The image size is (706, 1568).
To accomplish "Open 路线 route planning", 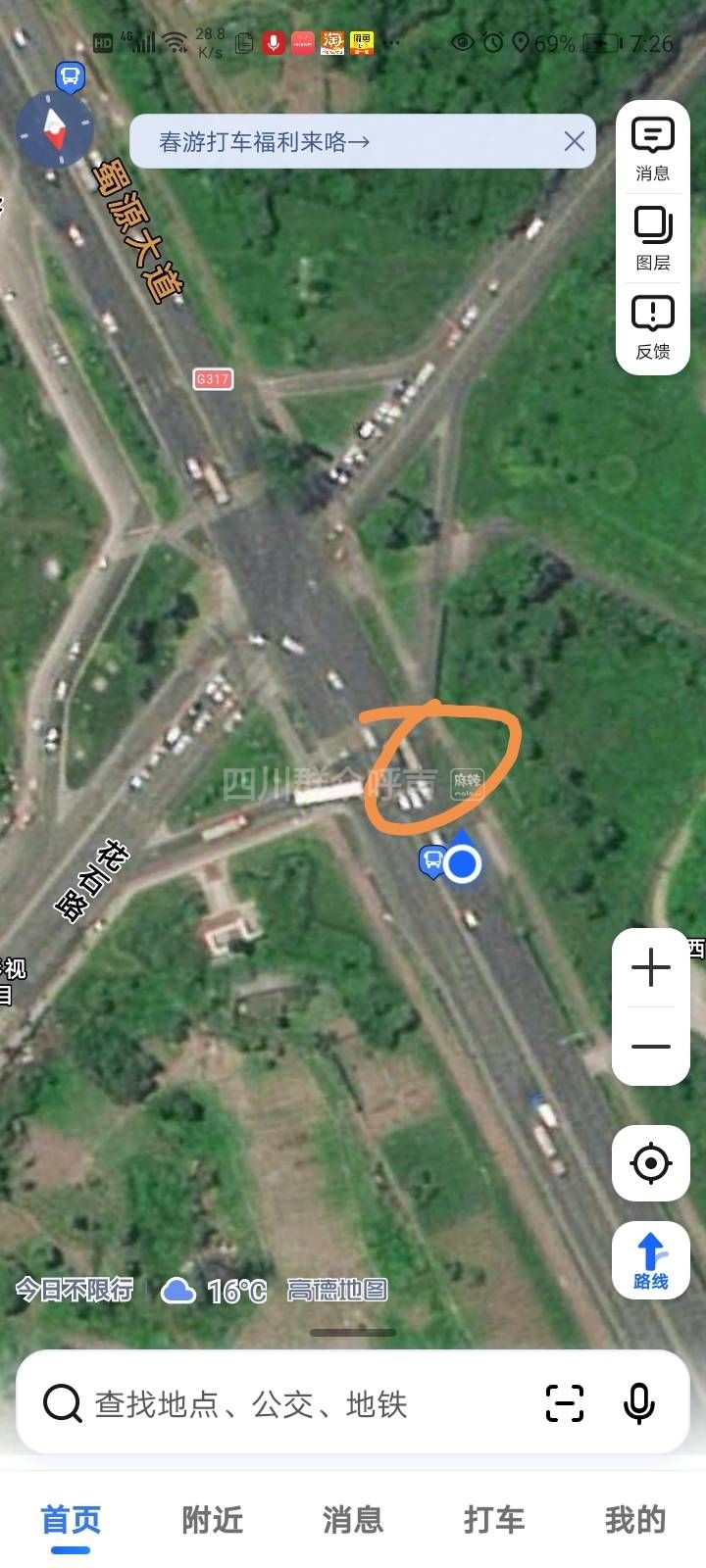I will click(x=651, y=1262).
